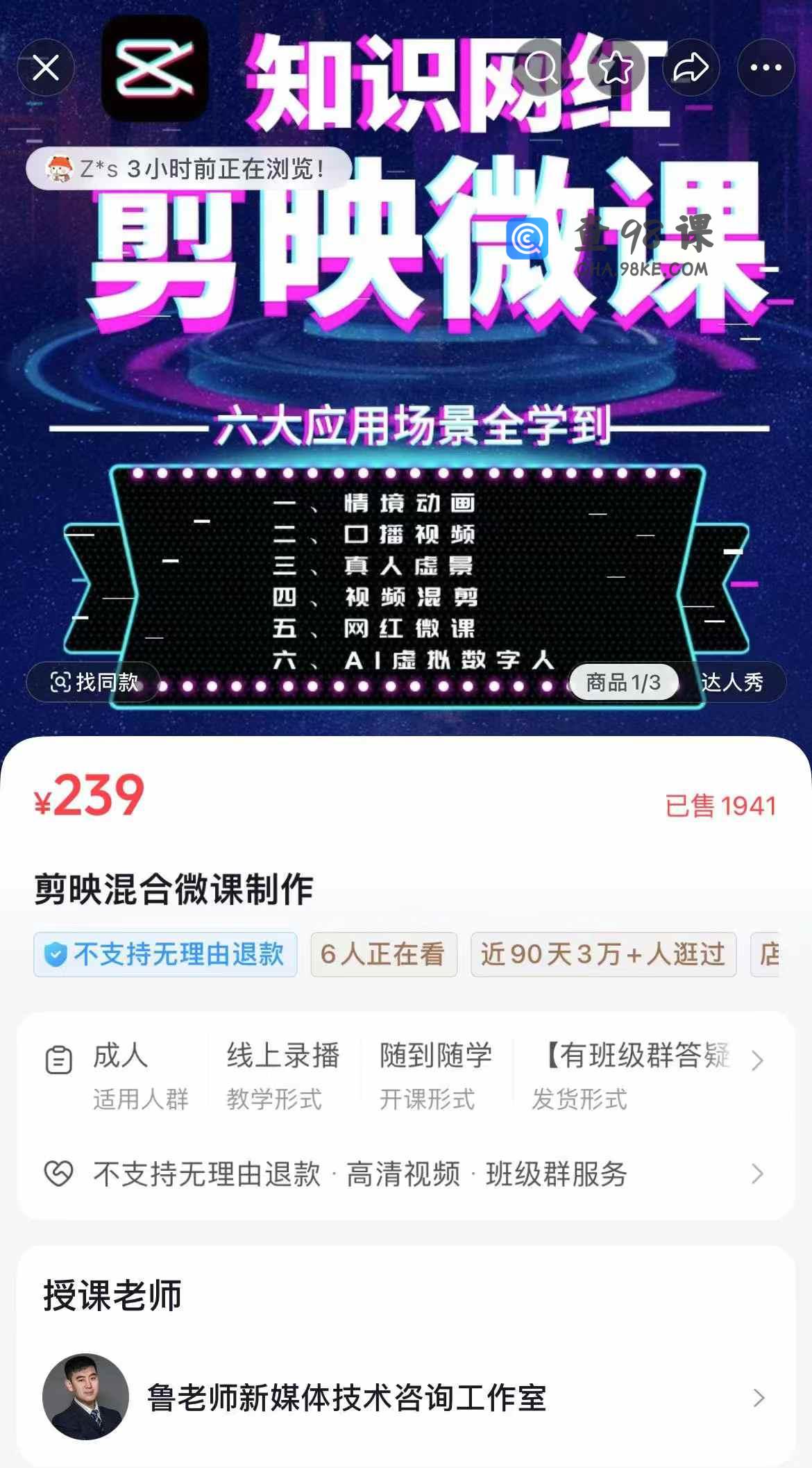Close the product detail page
This screenshot has height=1468, width=812.
46,67
